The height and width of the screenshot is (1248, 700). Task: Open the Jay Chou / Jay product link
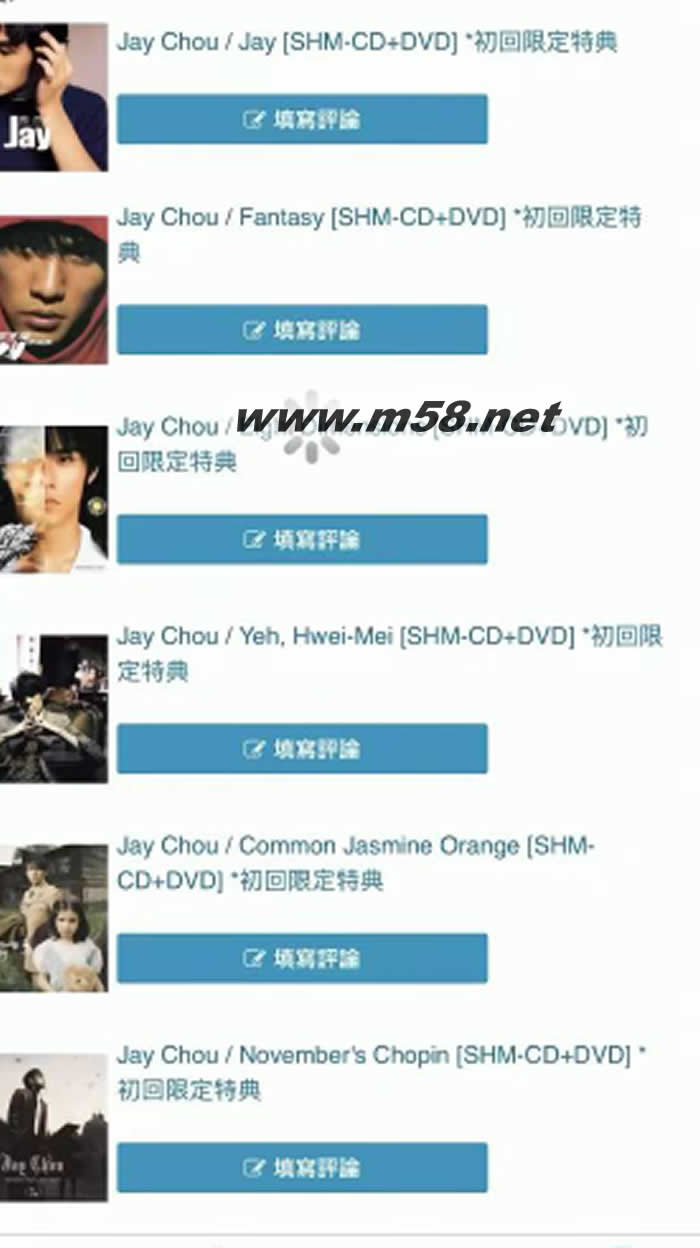(366, 42)
